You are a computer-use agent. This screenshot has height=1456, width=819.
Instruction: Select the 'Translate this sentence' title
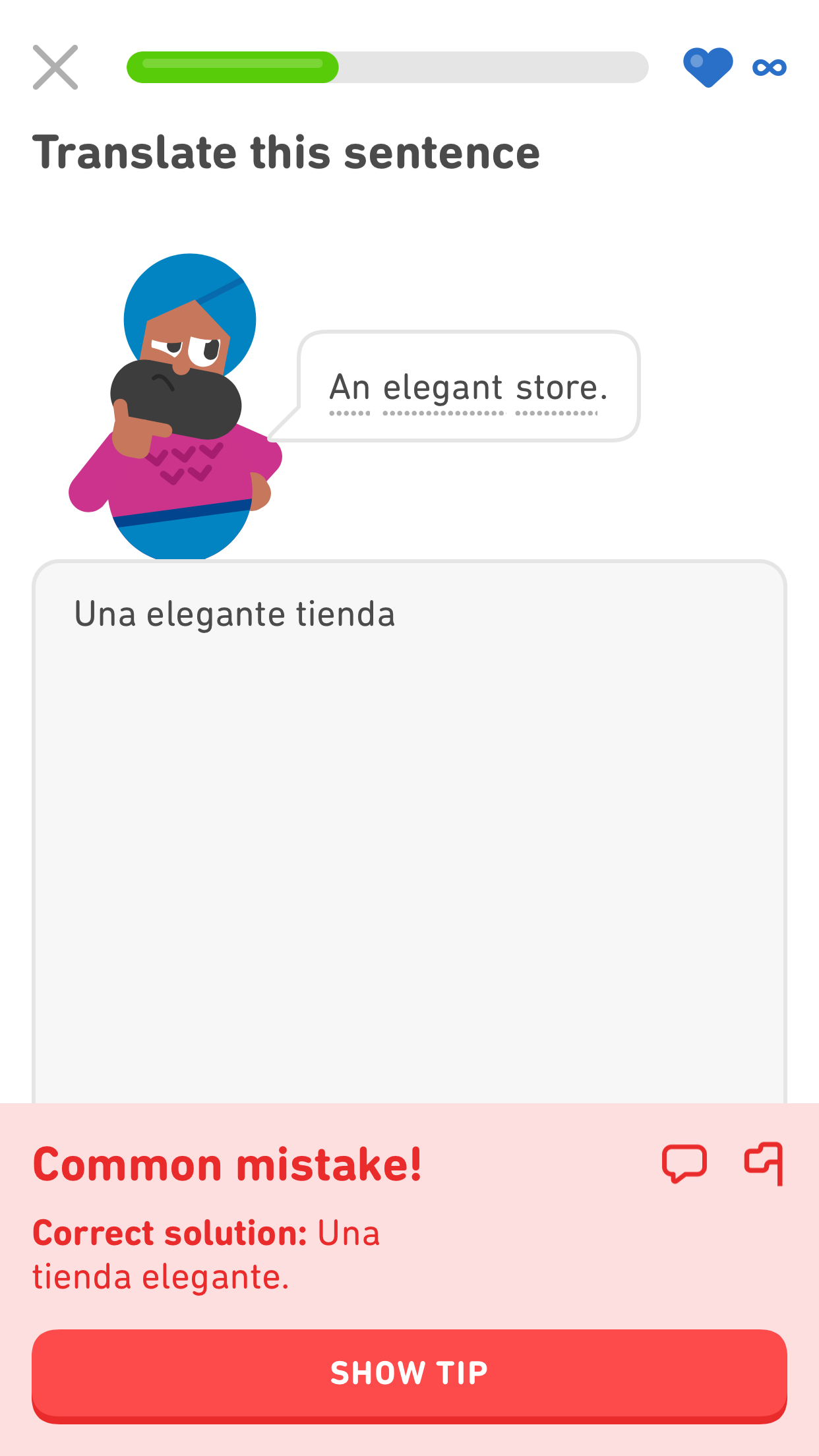tap(286, 150)
